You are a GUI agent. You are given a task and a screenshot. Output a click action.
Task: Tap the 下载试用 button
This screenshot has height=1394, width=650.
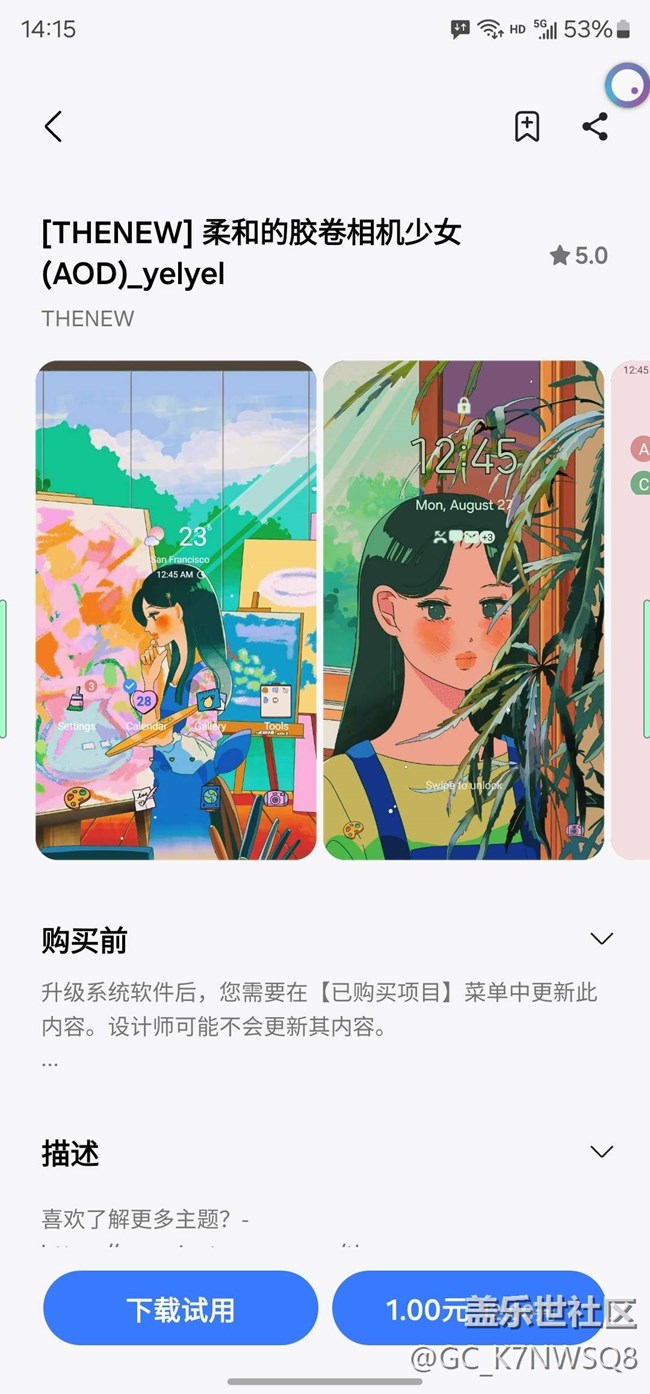(x=180, y=1308)
